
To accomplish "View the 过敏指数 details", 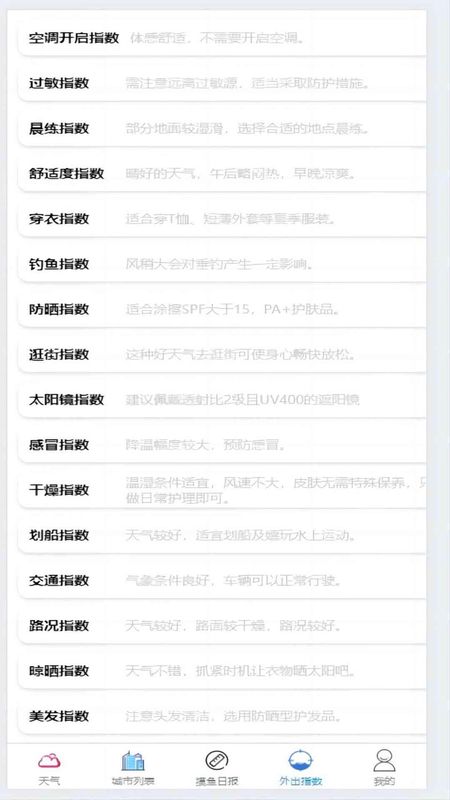I will click(x=222, y=83).
